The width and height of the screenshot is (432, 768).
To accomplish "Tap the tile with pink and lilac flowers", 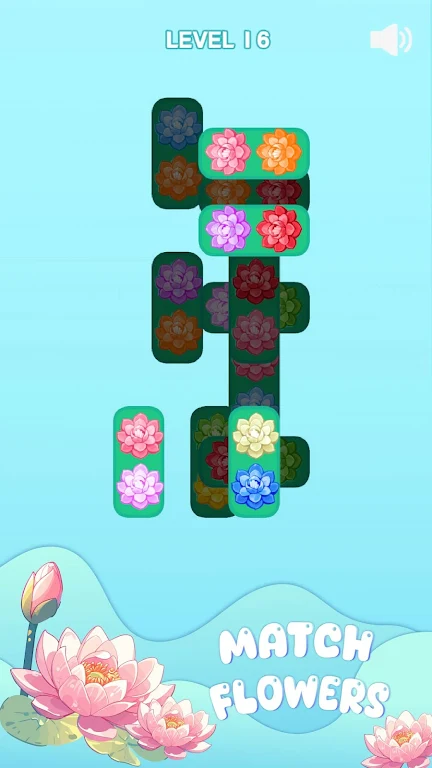I will tap(139, 461).
